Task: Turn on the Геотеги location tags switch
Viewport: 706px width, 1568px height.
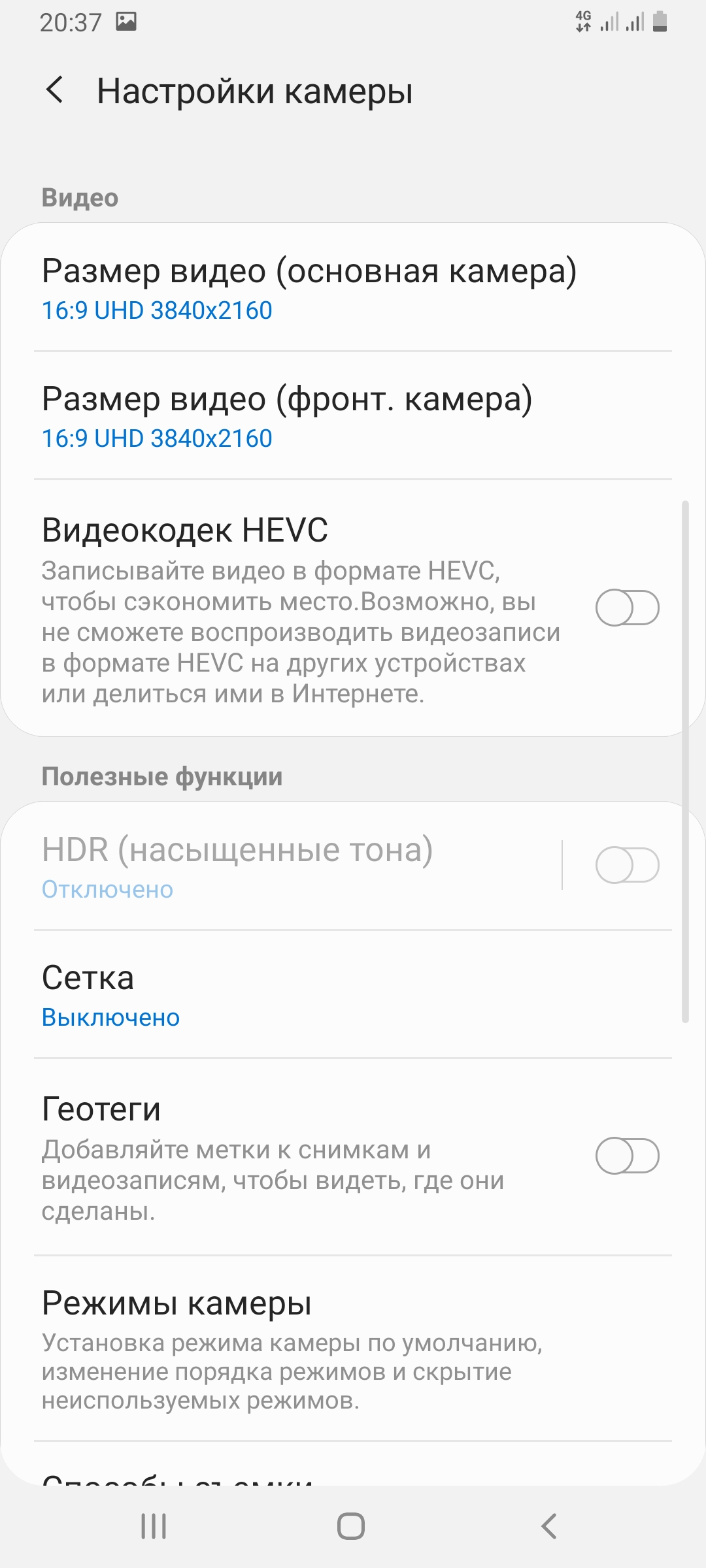Action: tap(626, 1156)
